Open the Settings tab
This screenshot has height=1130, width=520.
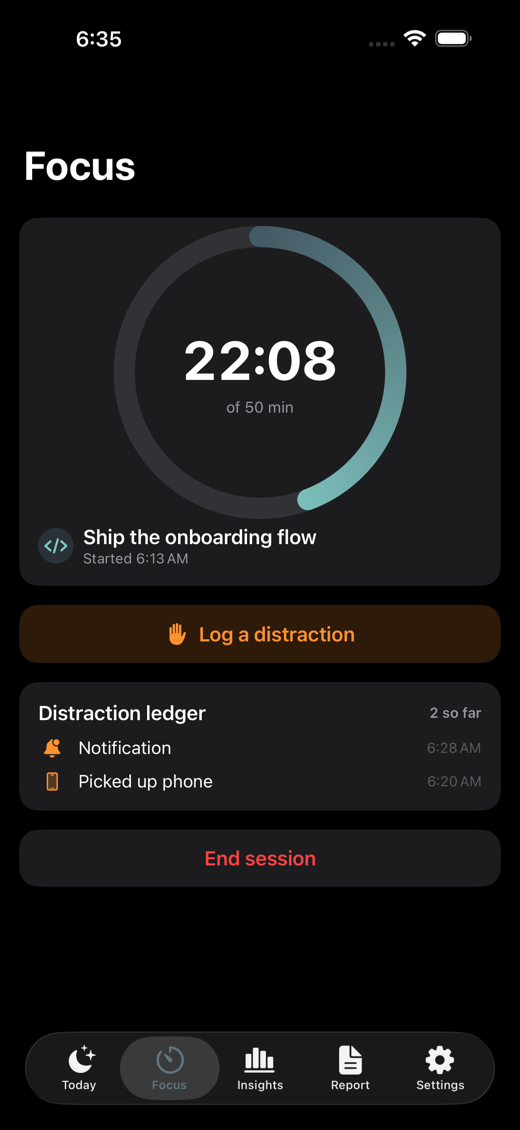point(440,1068)
